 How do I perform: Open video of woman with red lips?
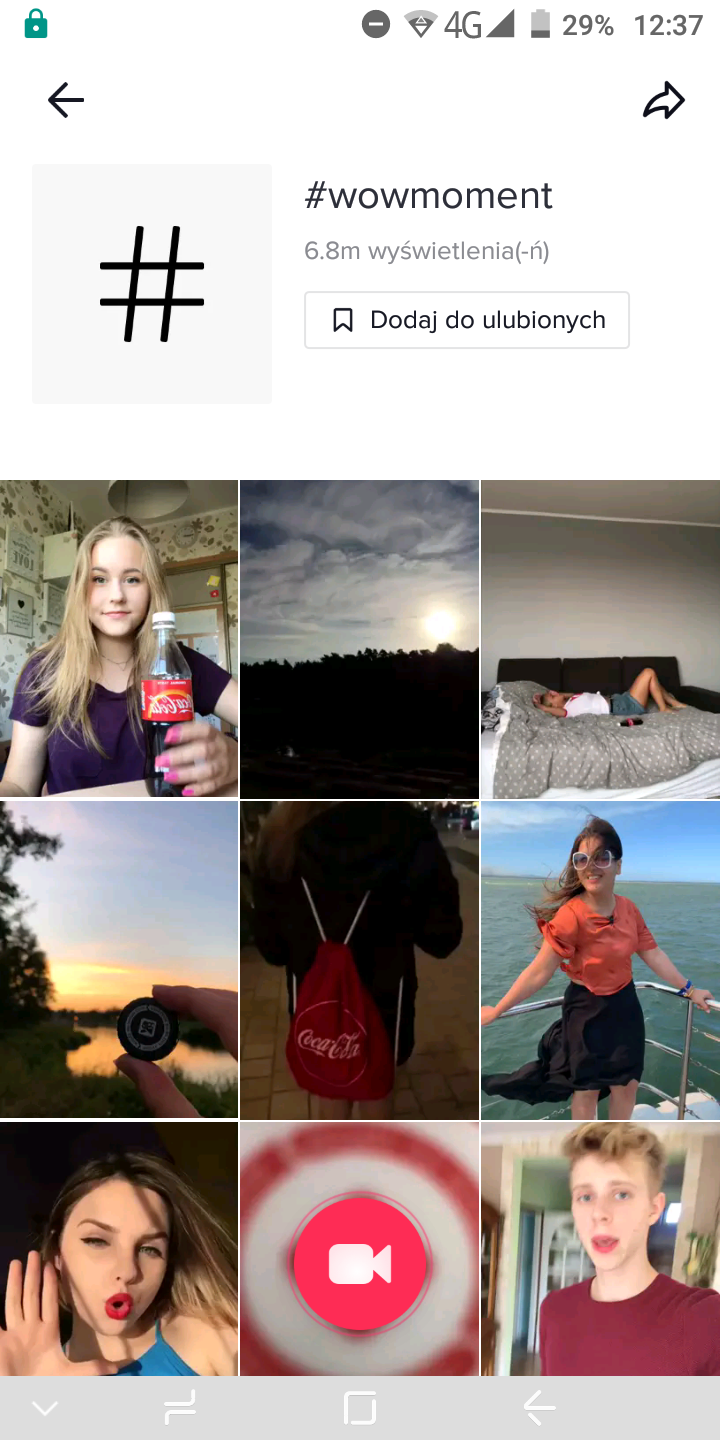pyautogui.click(x=119, y=1248)
